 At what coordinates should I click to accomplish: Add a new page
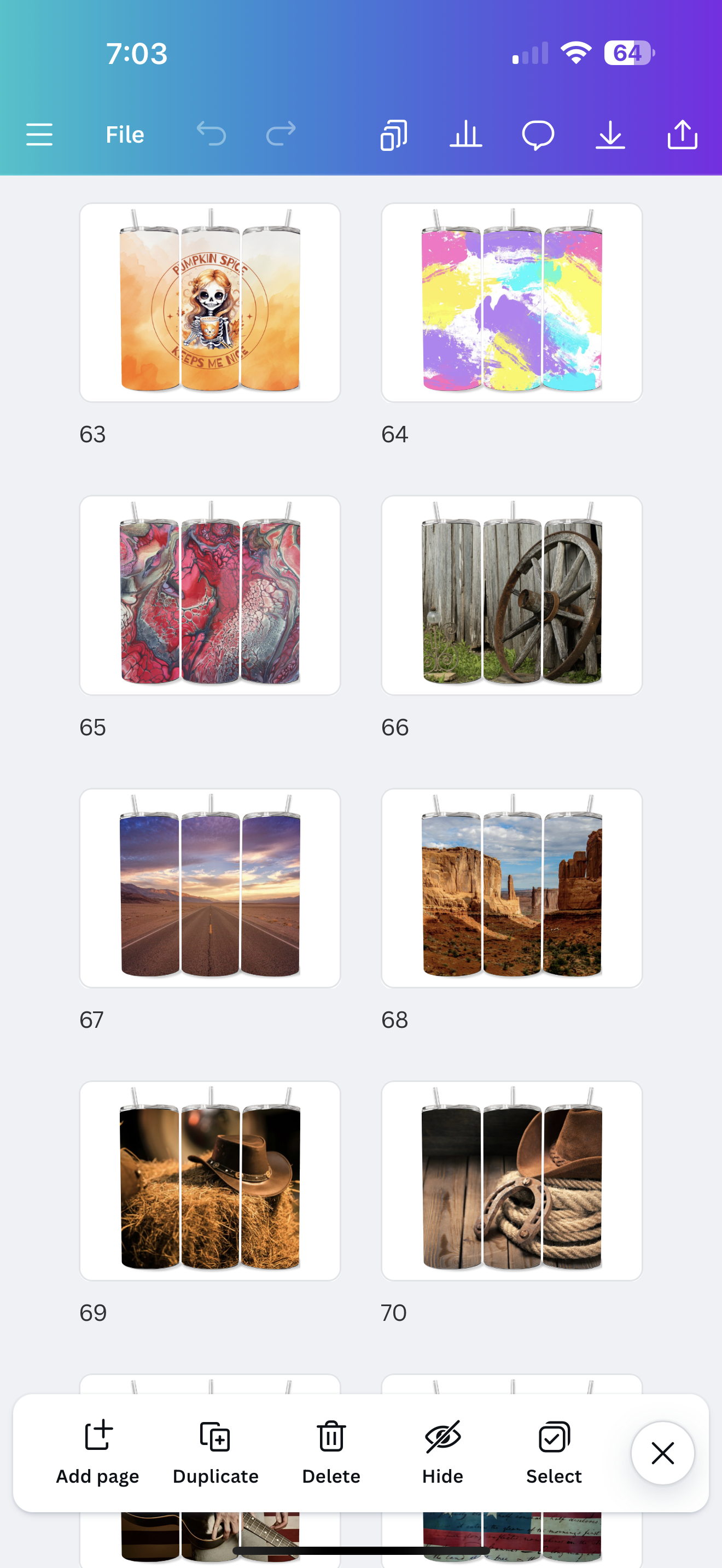point(97,1452)
